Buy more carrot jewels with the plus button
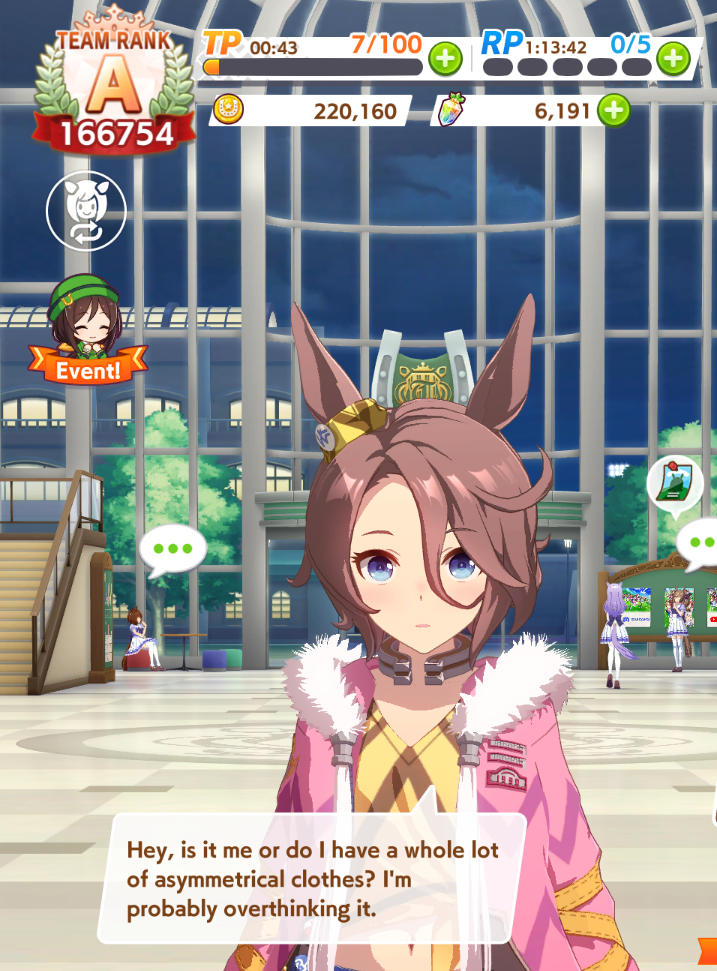Image resolution: width=717 pixels, height=971 pixels. 613,110
